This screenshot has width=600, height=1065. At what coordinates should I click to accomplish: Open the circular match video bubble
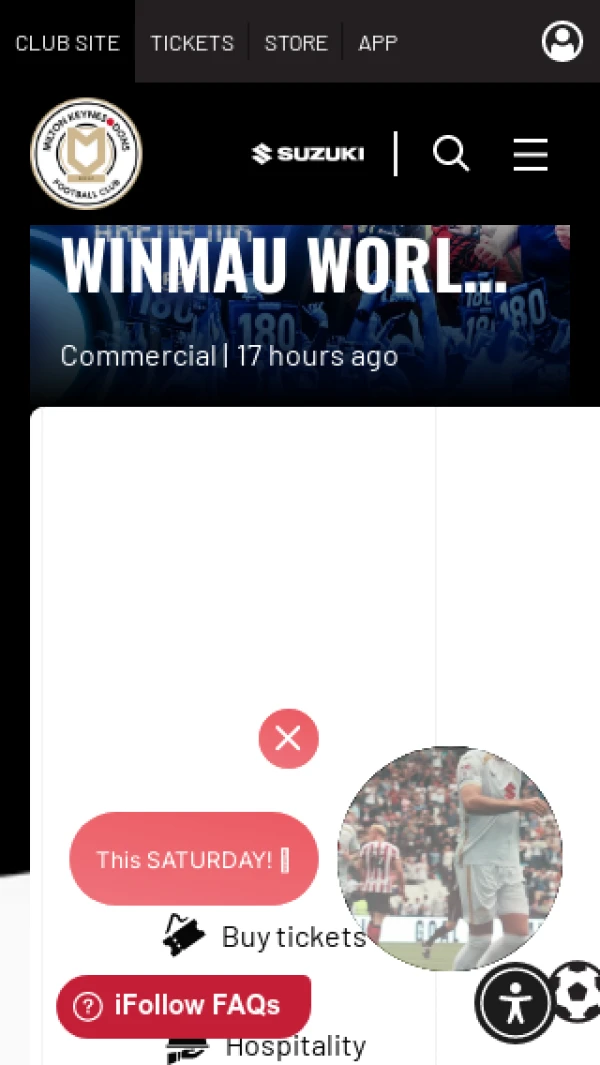pos(450,858)
